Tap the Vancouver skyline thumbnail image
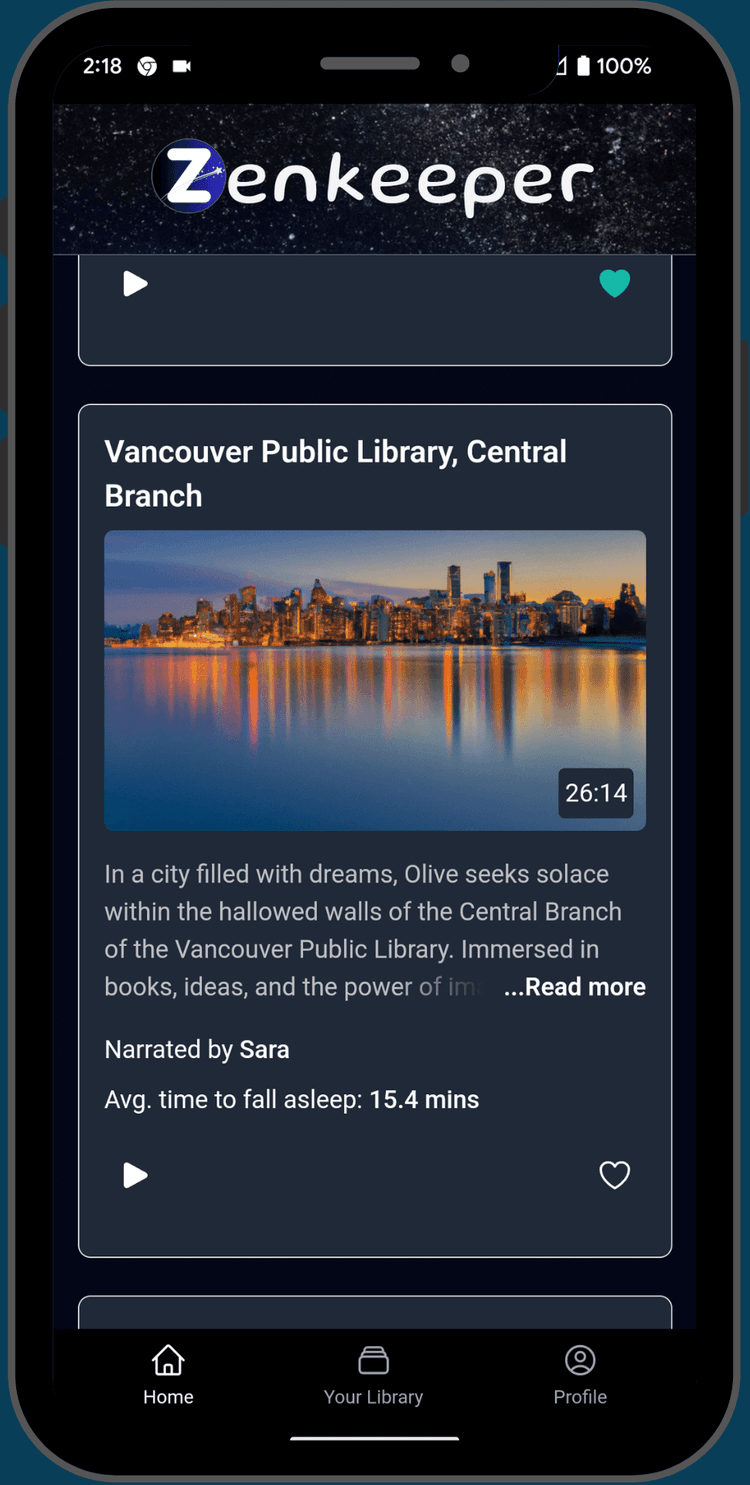The image size is (750, 1485). pos(375,679)
